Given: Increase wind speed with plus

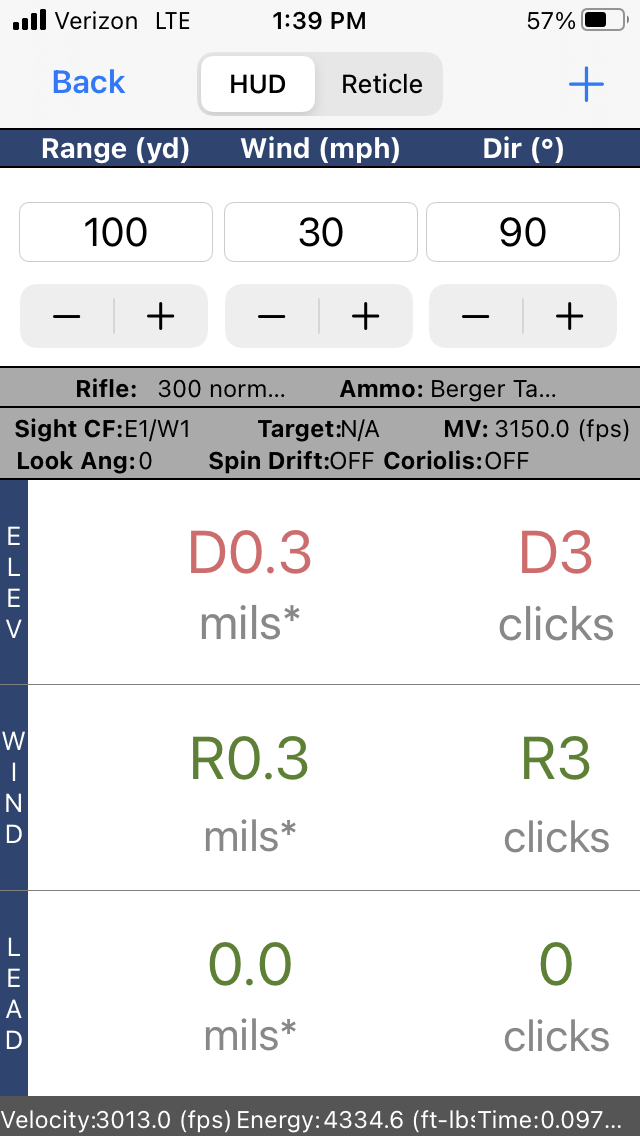Looking at the screenshot, I should 366,316.
